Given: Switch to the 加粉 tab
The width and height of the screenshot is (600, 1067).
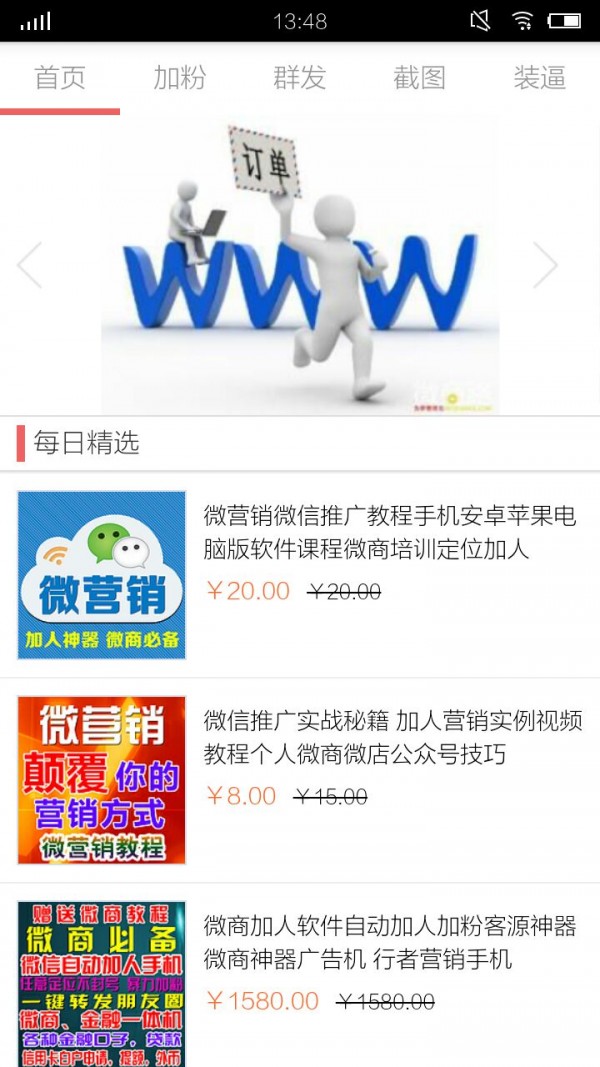Looking at the screenshot, I should (x=180, y=78).
